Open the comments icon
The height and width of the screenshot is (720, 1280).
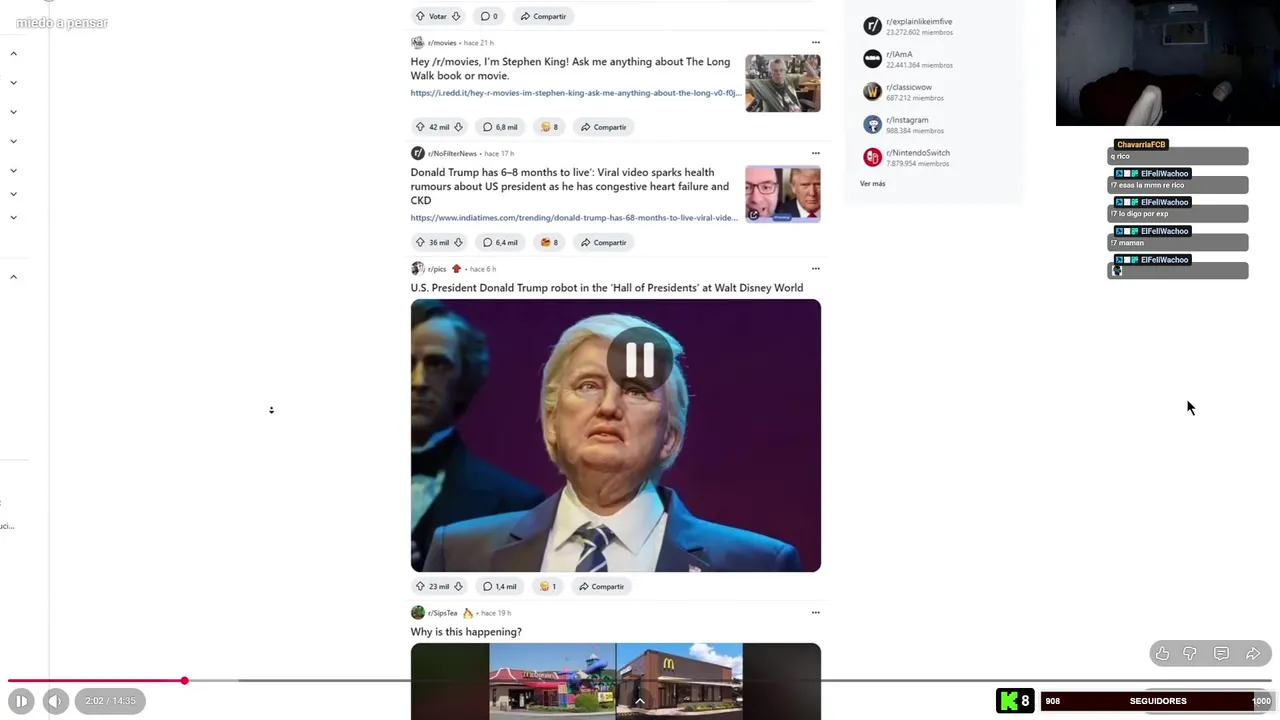tap(1221, 654)
